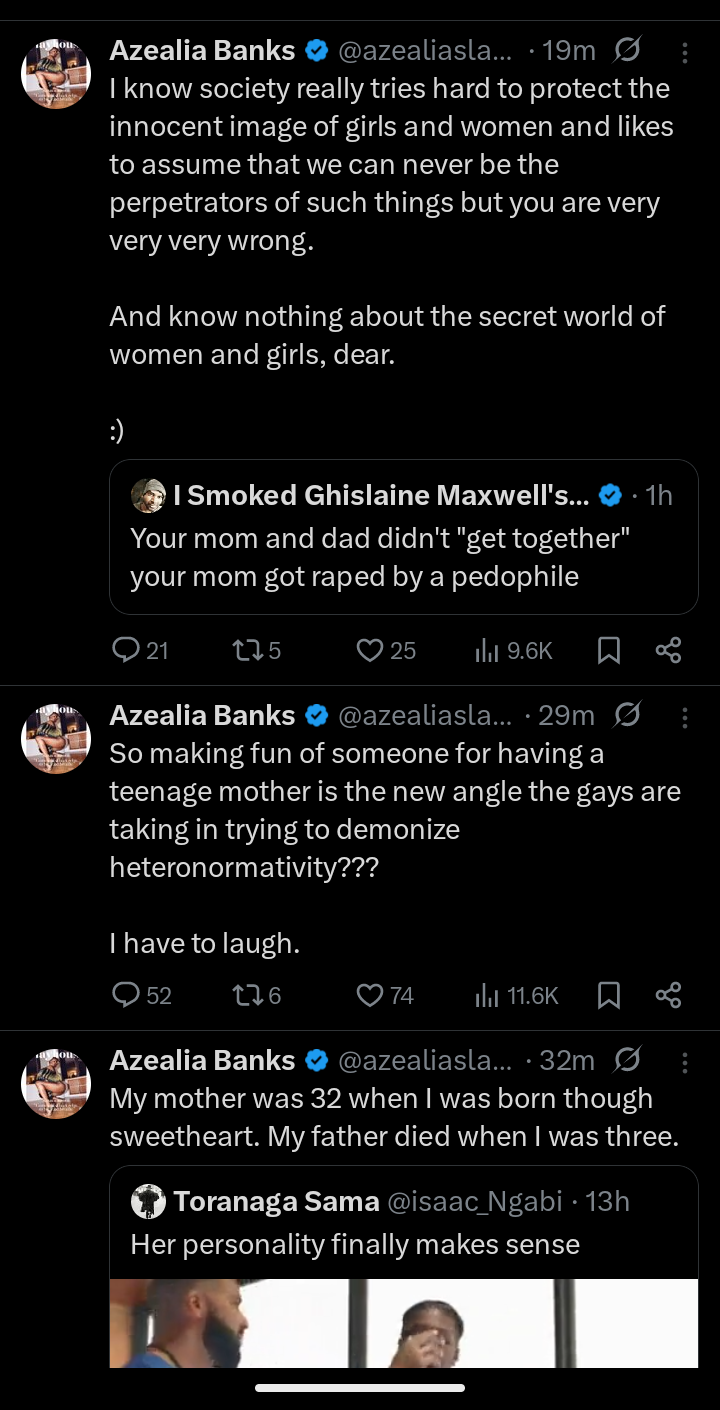Bookmark the 19m tweet with 9.6K views

pyautogui.click(x=609, y=651)
